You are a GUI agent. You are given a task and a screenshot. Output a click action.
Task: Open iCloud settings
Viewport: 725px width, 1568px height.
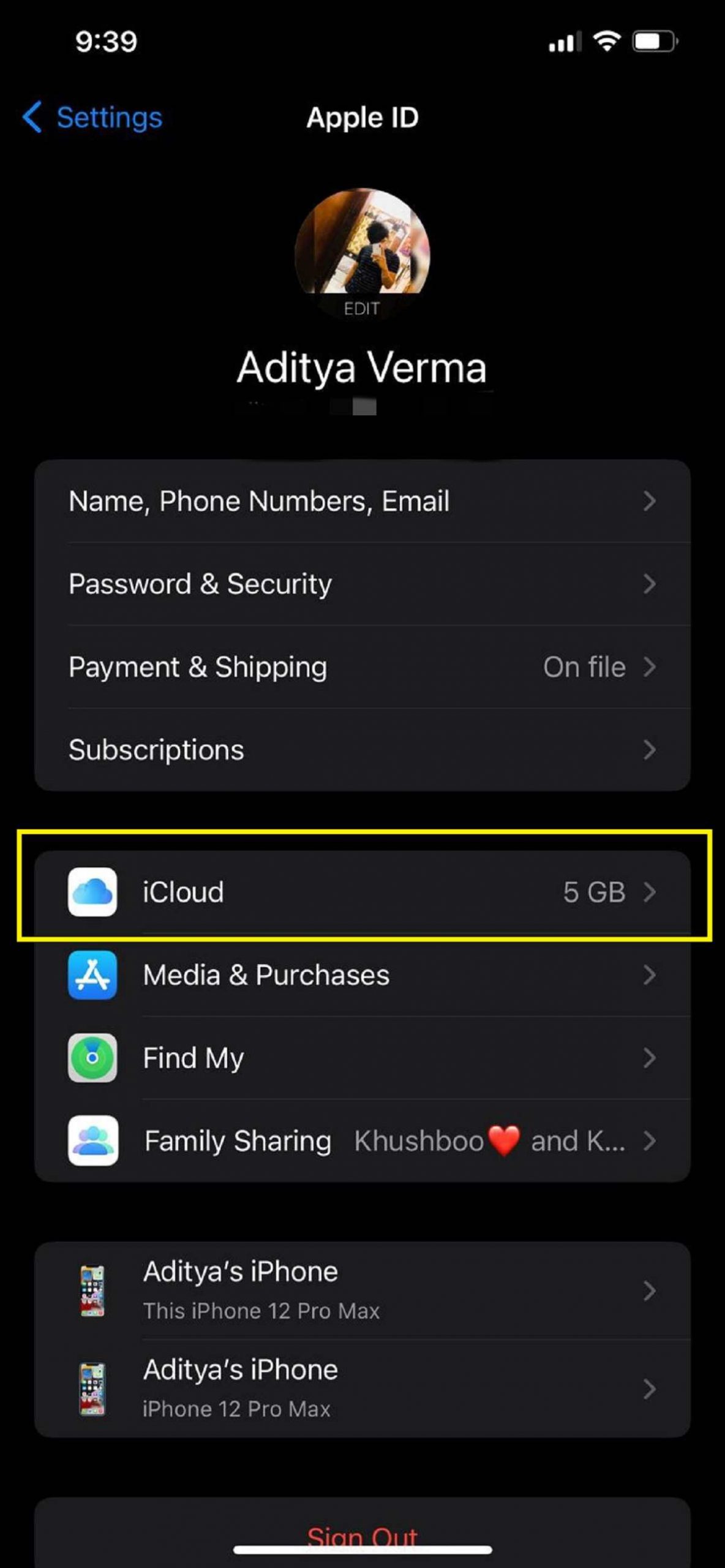click(362, 892)
